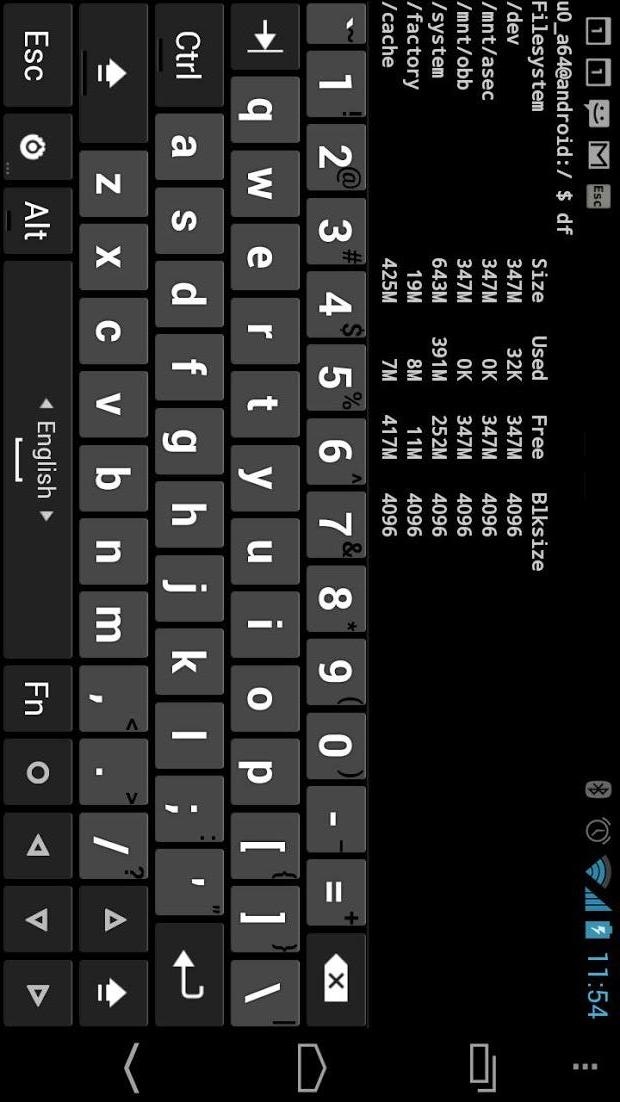The image size is (620, 1102).
Task: Tap the Fn key
Action: [37, 697]
